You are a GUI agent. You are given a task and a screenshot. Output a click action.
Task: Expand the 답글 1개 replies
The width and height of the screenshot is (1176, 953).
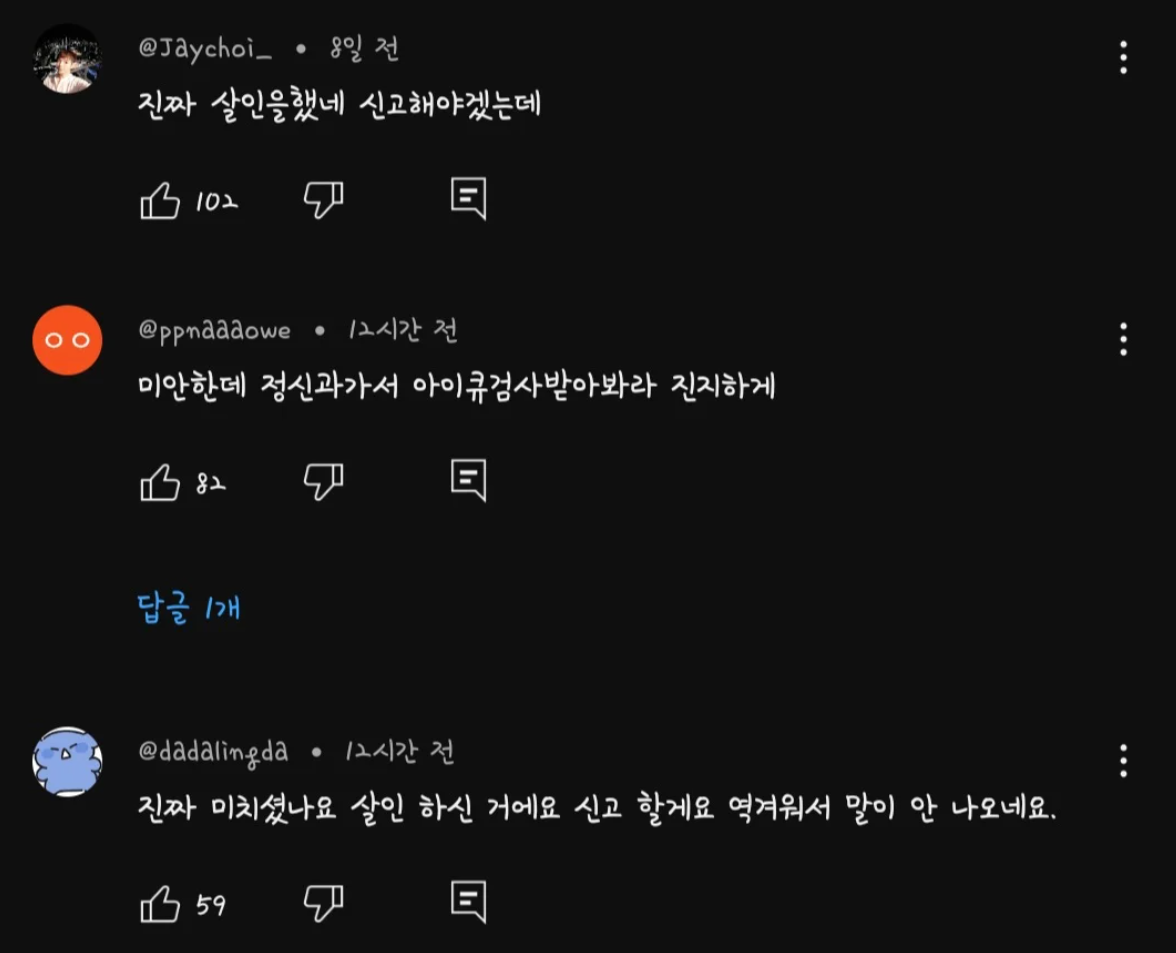189,608
